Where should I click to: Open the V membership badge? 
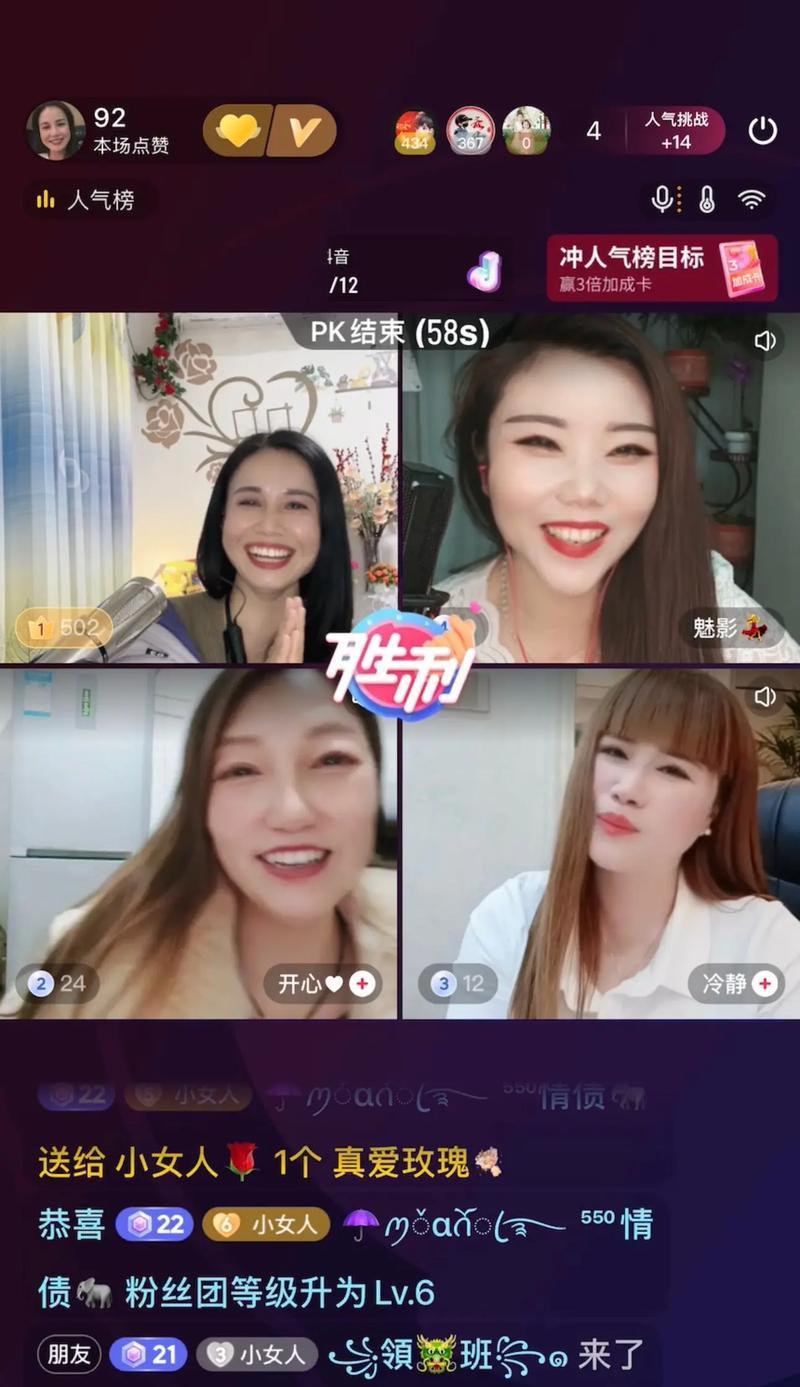coord(303,131)
